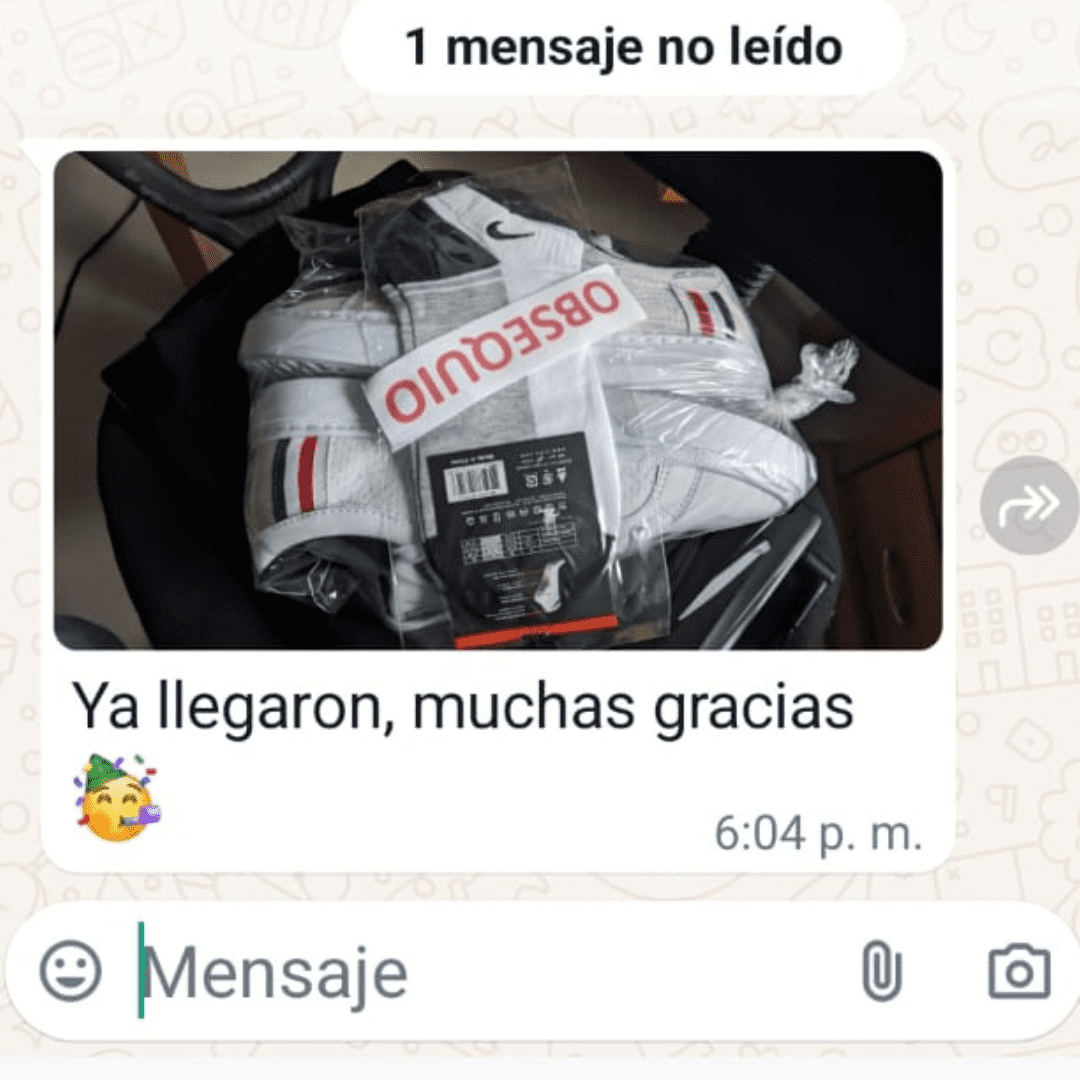Open the camera to take a photo
This screenshot has width=1080, height=1080.
click(1019, 972)
